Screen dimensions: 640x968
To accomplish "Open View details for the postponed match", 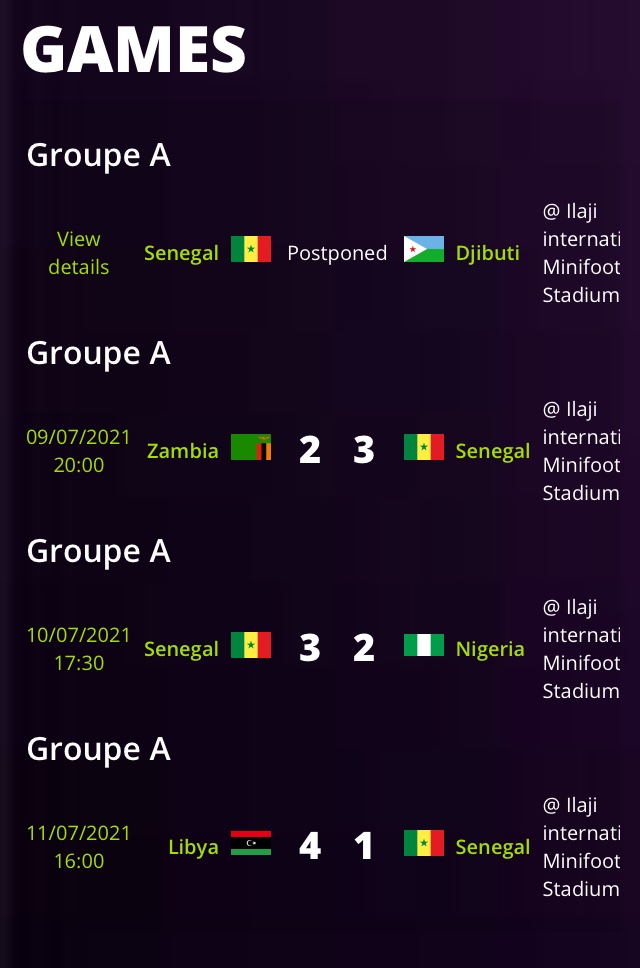I will (x=79, y=253).
